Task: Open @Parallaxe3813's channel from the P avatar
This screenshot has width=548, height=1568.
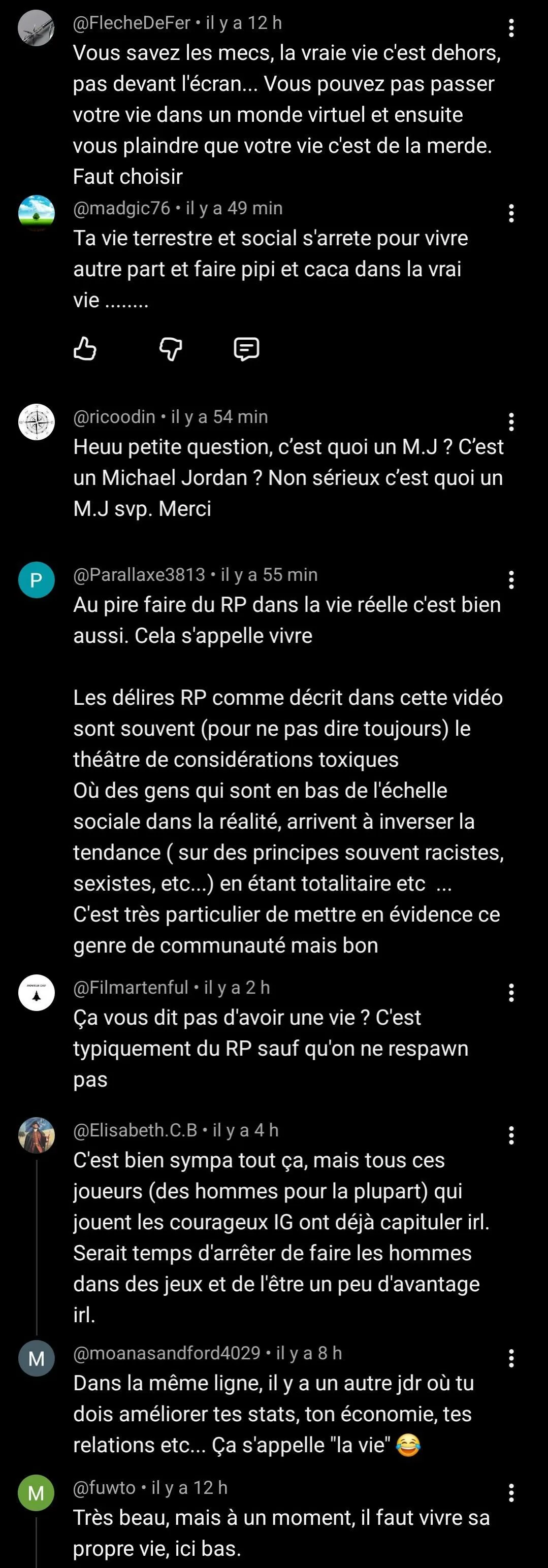Action: pos(37,580)
